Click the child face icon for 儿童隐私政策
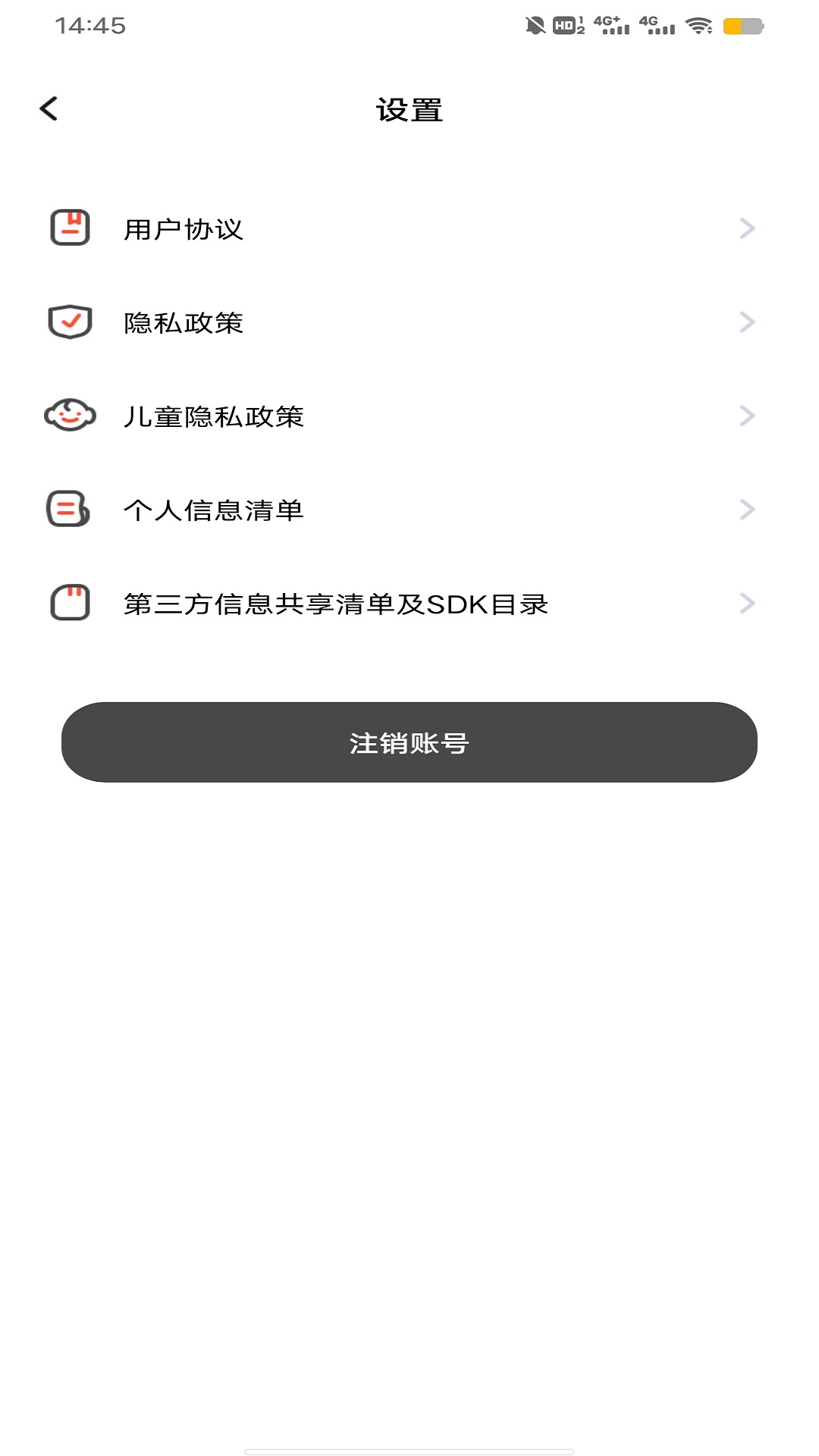This screenshot has height=1456, width=819. click(70, 415)
